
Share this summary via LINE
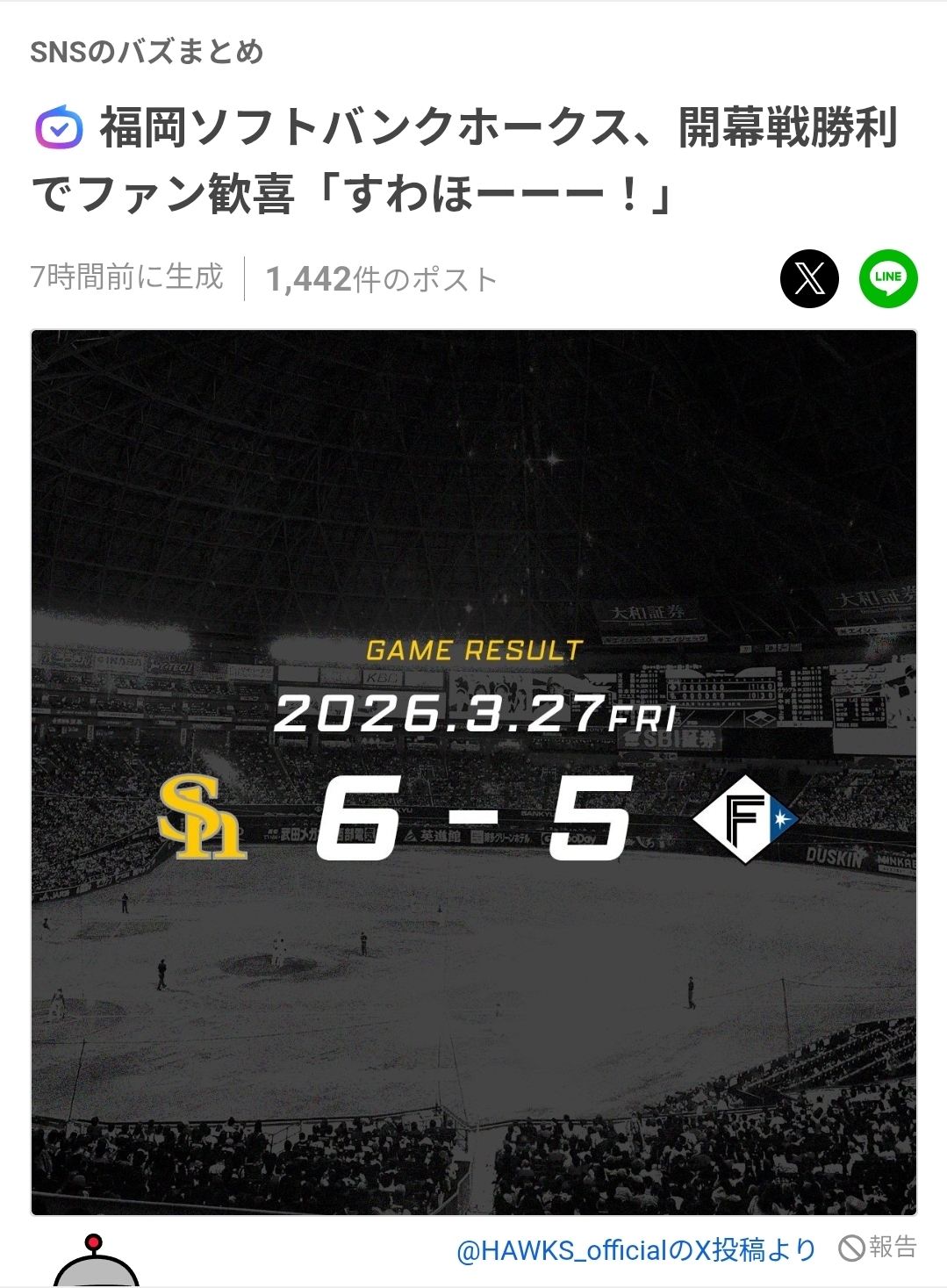tap(887, 279)
